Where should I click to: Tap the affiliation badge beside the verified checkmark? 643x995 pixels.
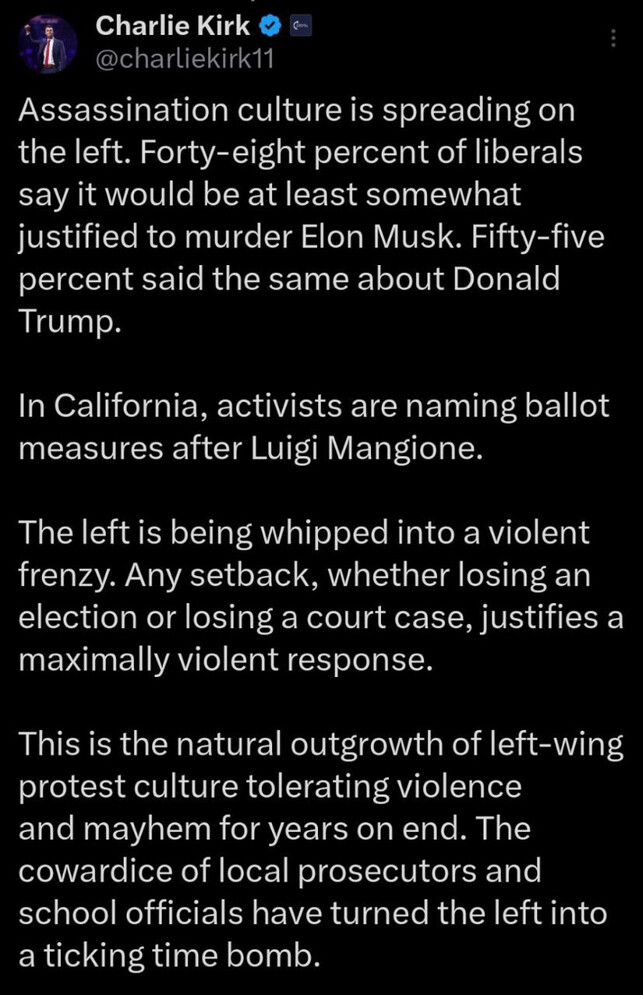pos(301,29)
